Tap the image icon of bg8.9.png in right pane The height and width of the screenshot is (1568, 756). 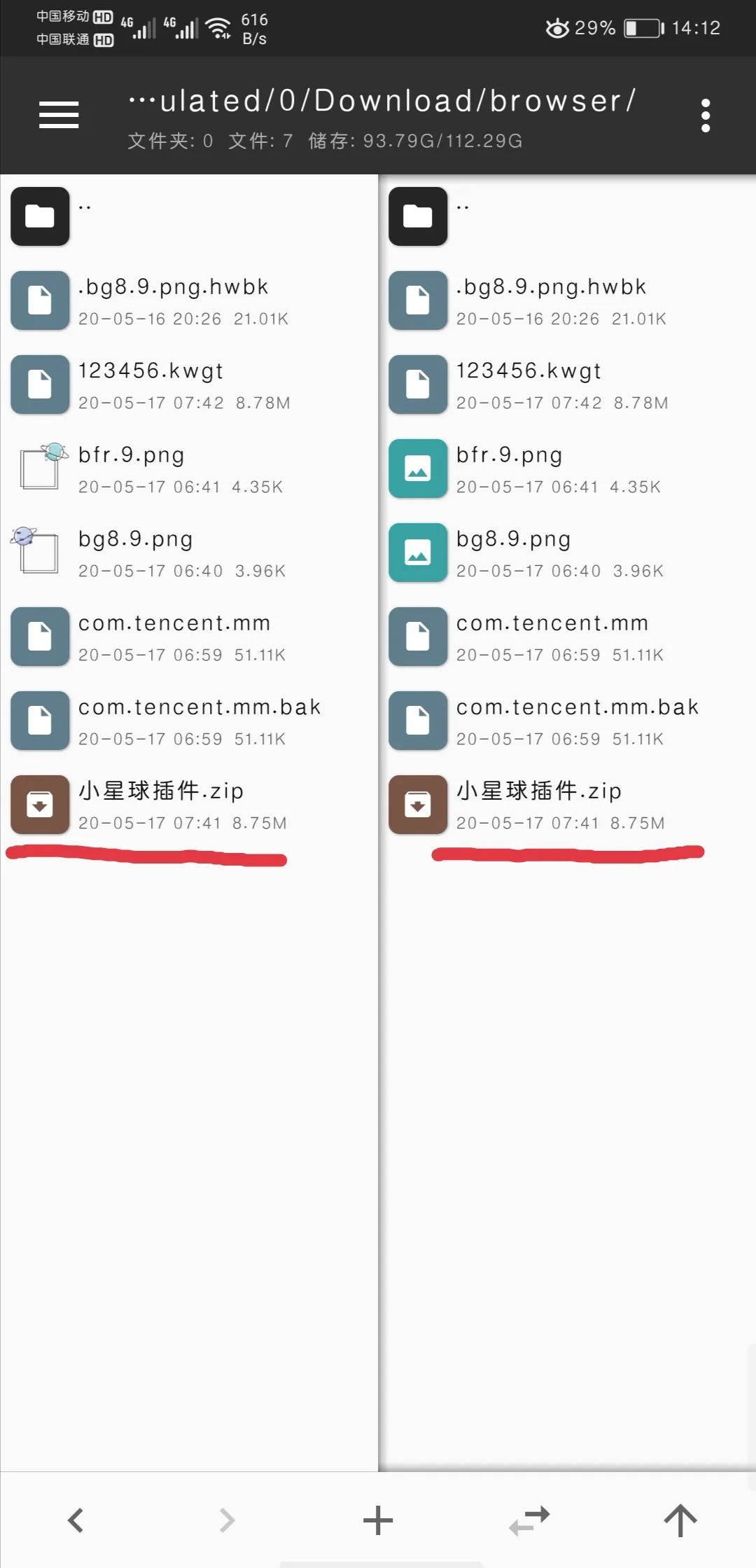[x=418, y=553]
